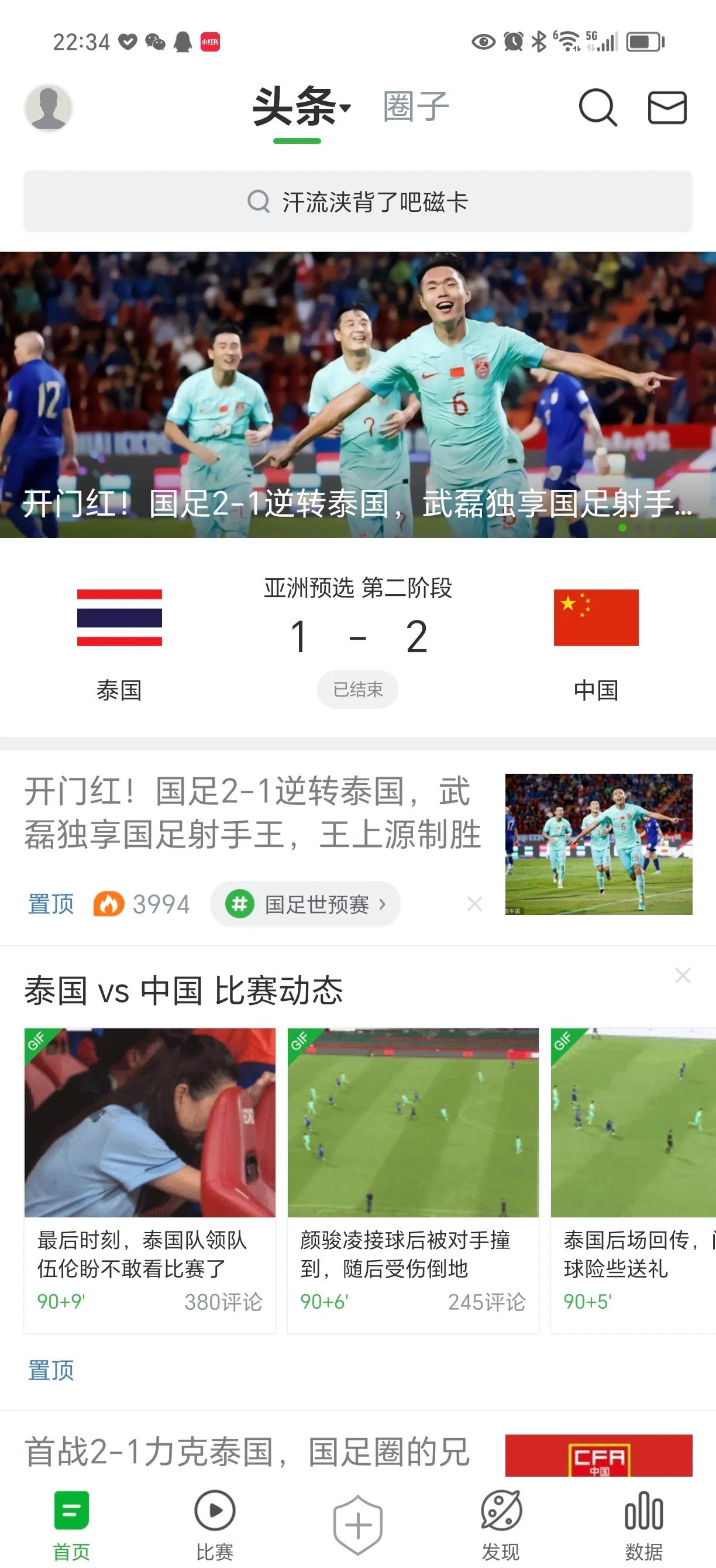The width and height of the screenshot is (716, 1568).
Task: Dismiss the pinned 开门红 article with its X
Action: (475, 905)
